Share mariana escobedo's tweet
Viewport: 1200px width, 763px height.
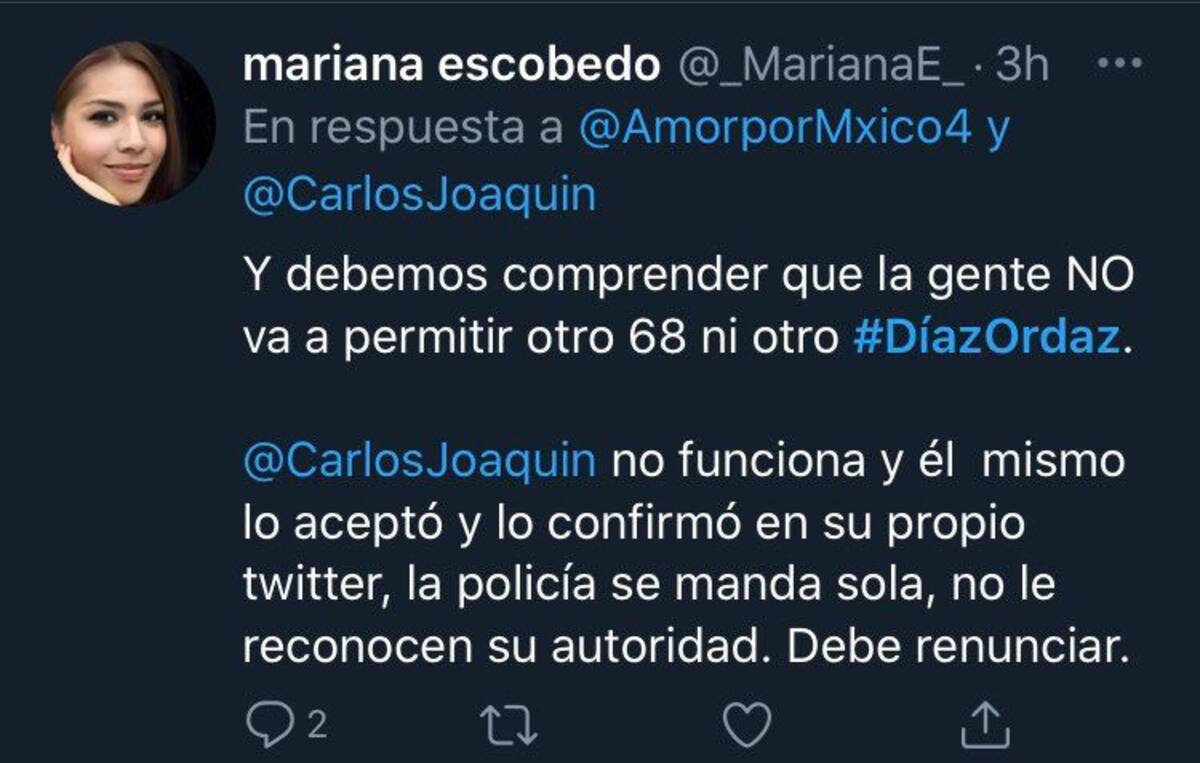coord(981,723)
